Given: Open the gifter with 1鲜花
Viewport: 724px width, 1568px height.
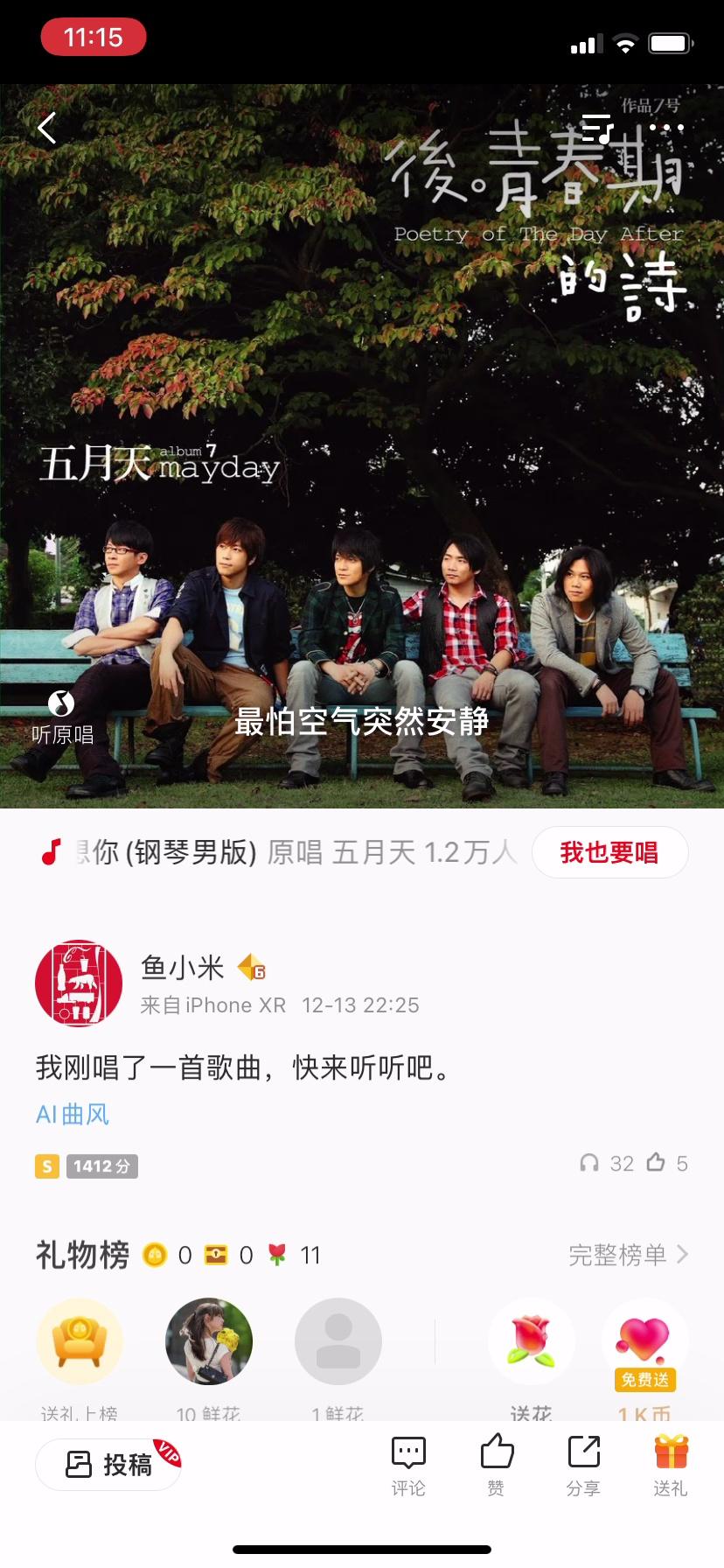Looking at the screenshot, I should pyautogui.click(x=338, y=1341).
